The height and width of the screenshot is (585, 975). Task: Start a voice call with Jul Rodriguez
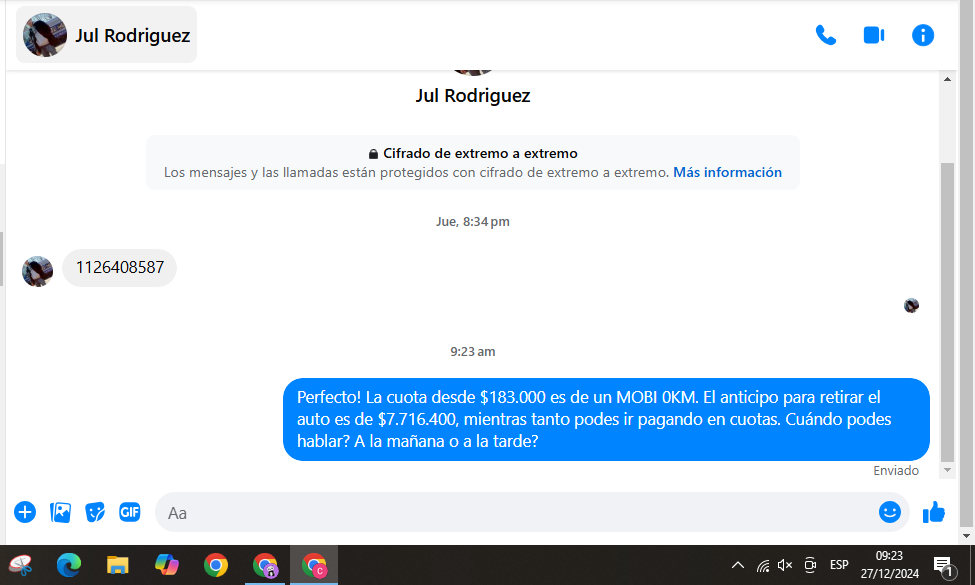pyautogui.click(x=825, y=35)
